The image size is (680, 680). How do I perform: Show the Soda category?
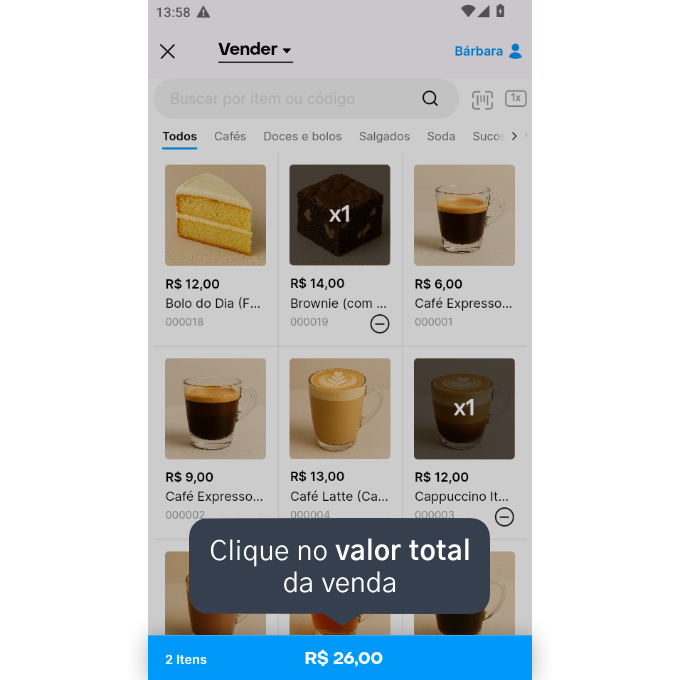pos(441,136)
